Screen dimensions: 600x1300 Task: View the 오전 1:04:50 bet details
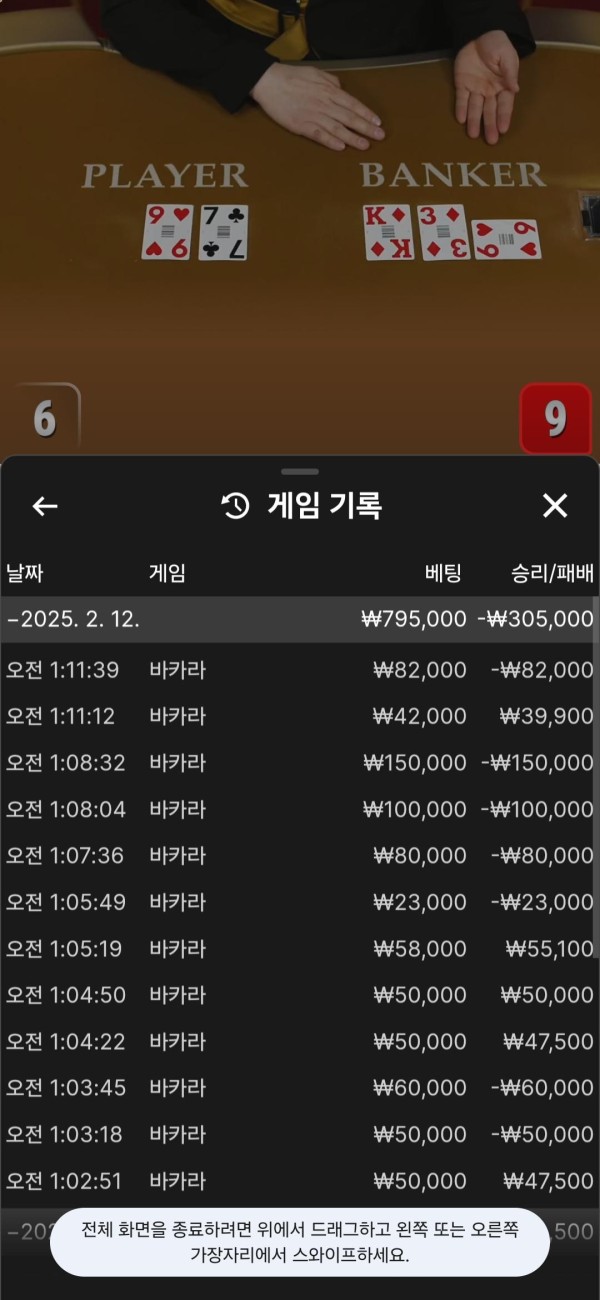(x=300, y=995)
